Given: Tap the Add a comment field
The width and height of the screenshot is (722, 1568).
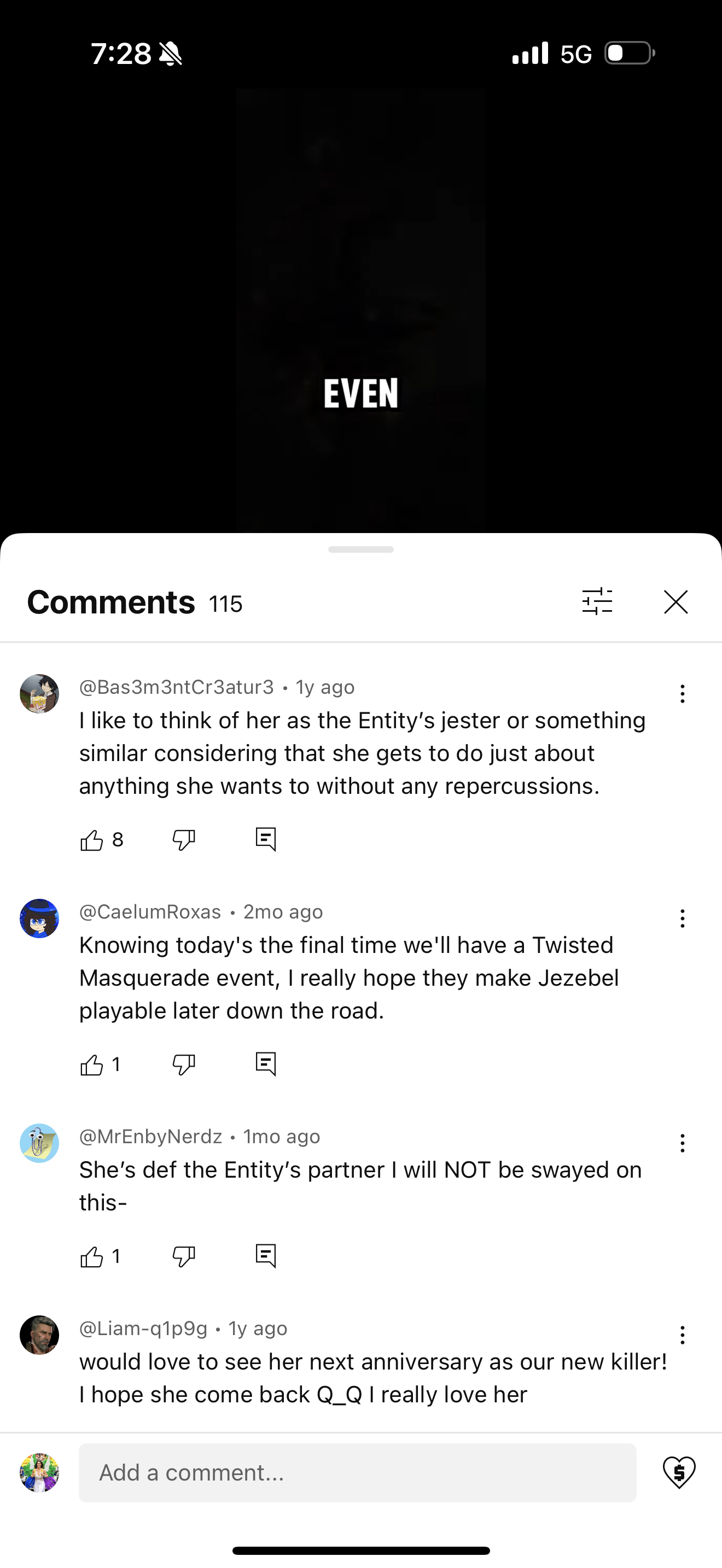Looking at the screenshot, I should (x=357, y=1472).
